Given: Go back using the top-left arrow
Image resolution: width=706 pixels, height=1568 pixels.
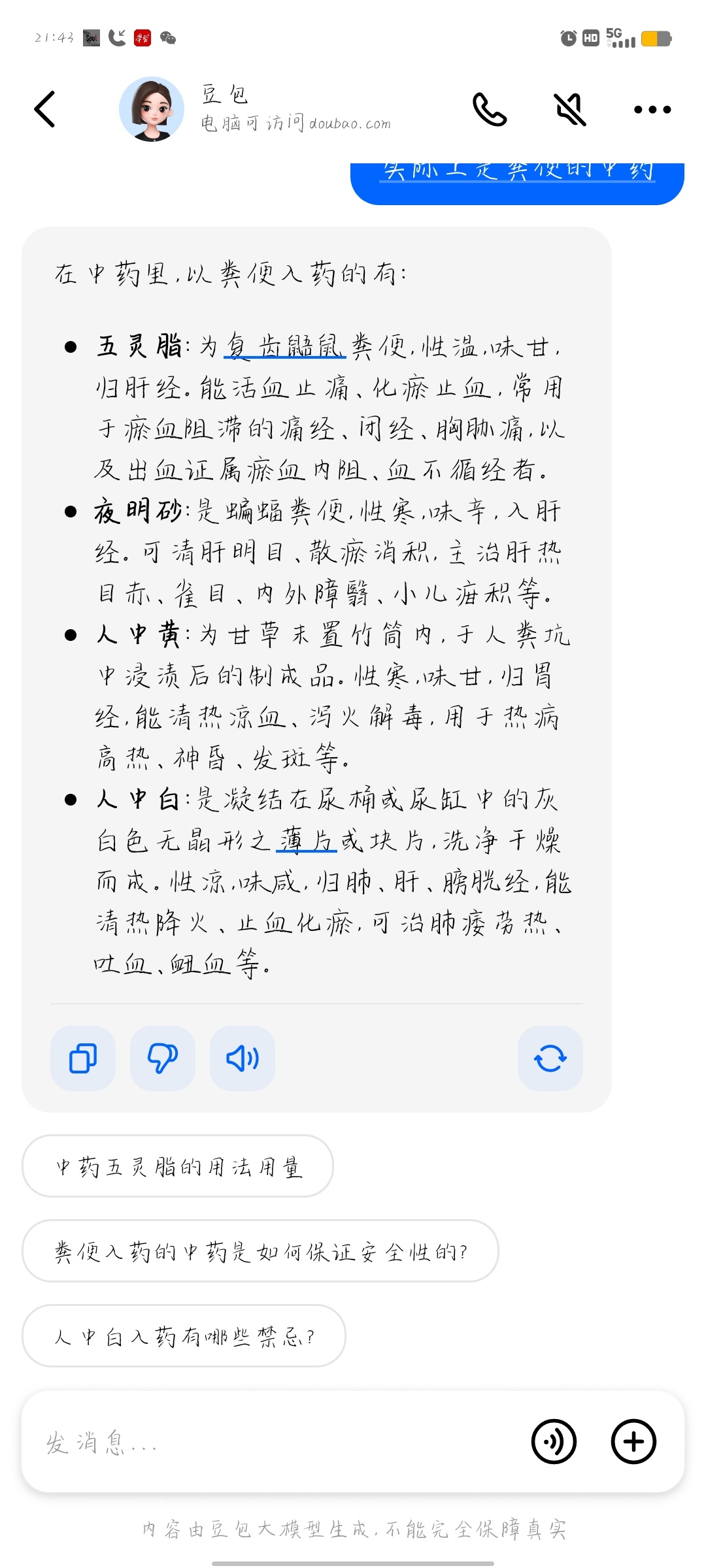Looking at the screenshot, I should (44, 109).
